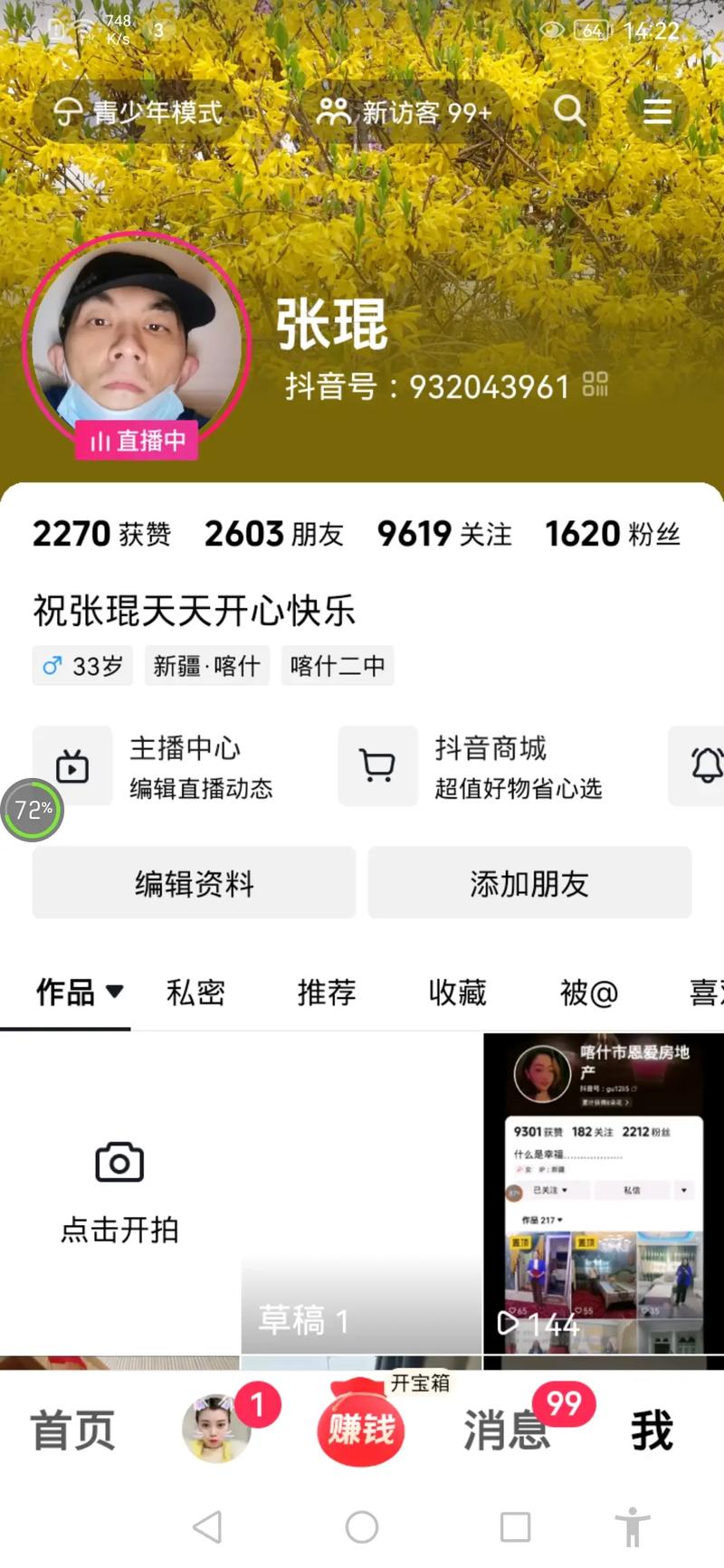This screenshot has width=724, height=1568.
Task: Open 抖音商城 via the shopping cart icon
Action: (377, 765)
